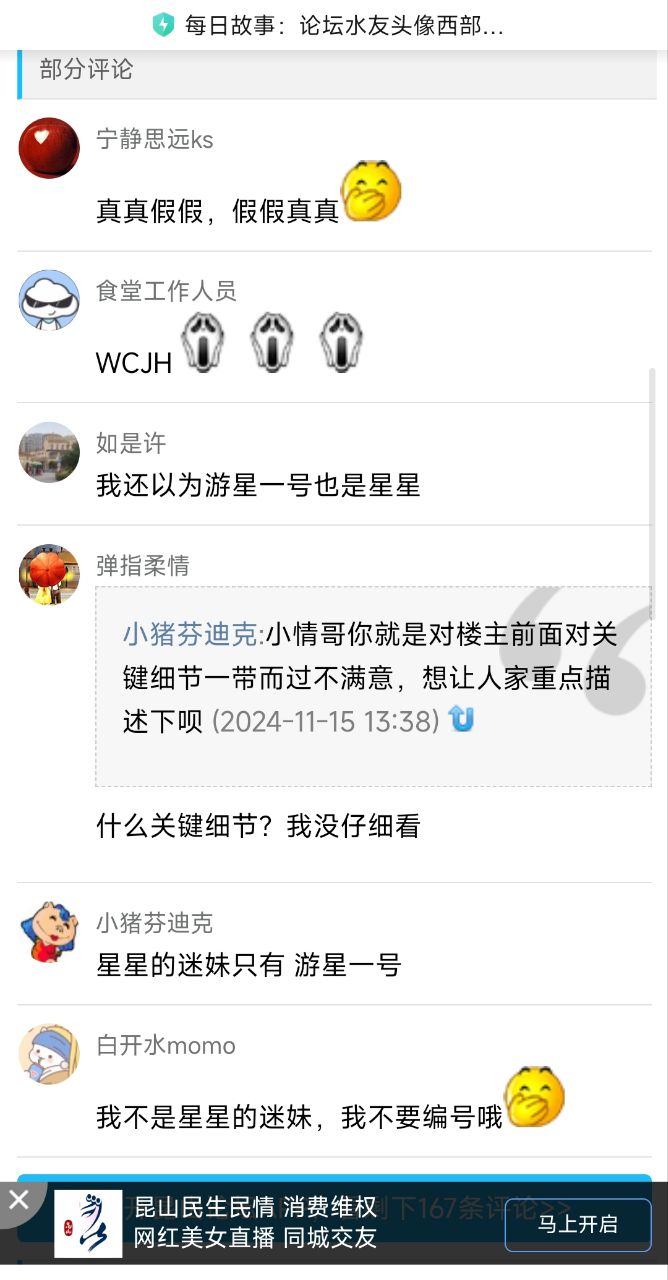This screenshot has height=1280, width=668.
Task: Jump to quoted post via arrow icon
Action: coord(461,719)
